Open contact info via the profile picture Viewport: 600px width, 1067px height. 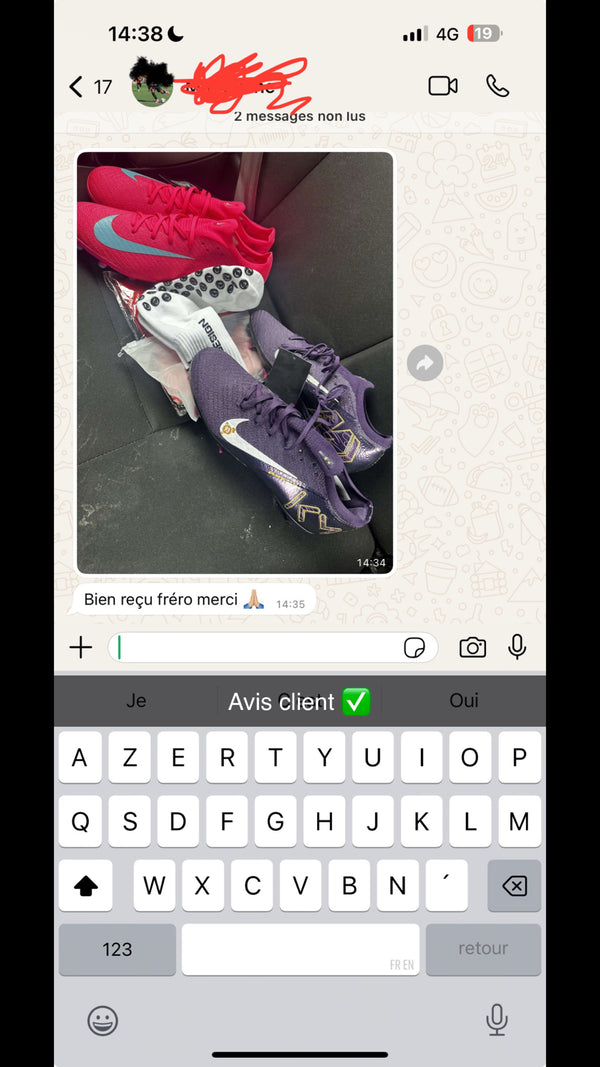point(152,86)
